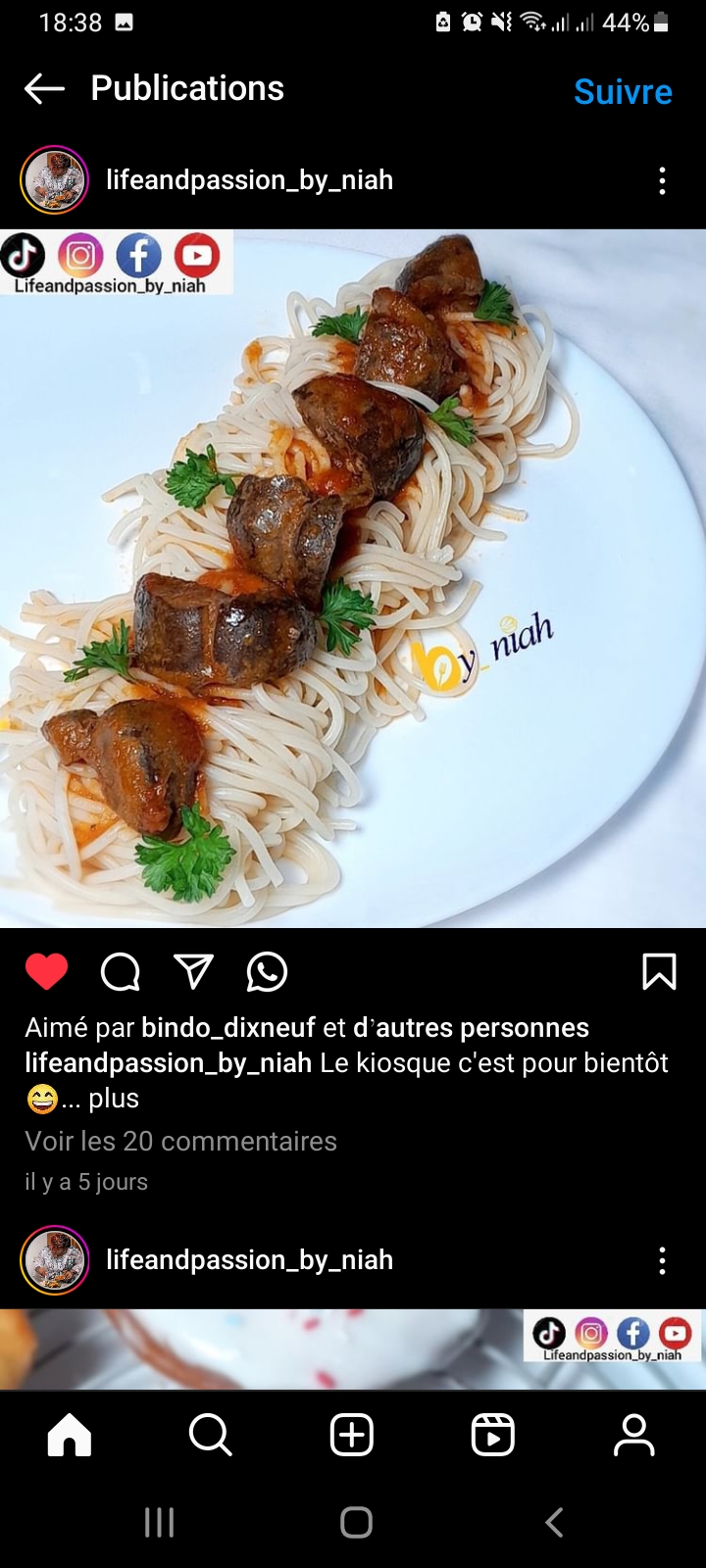
Task: Save the post with the bookmark icon
Action: coord(659,972)
